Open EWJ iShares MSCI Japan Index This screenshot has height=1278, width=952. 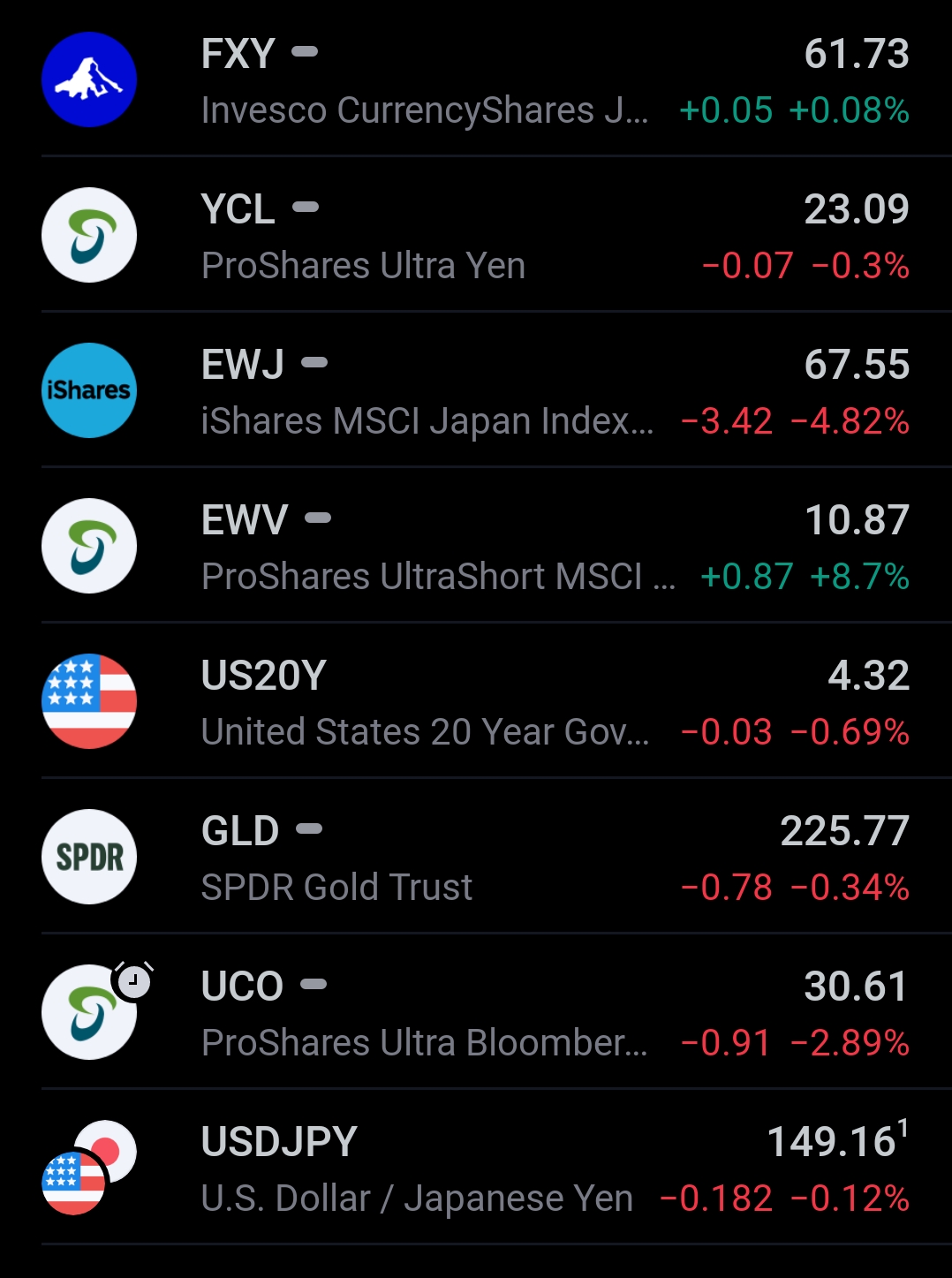coord(475,392)
